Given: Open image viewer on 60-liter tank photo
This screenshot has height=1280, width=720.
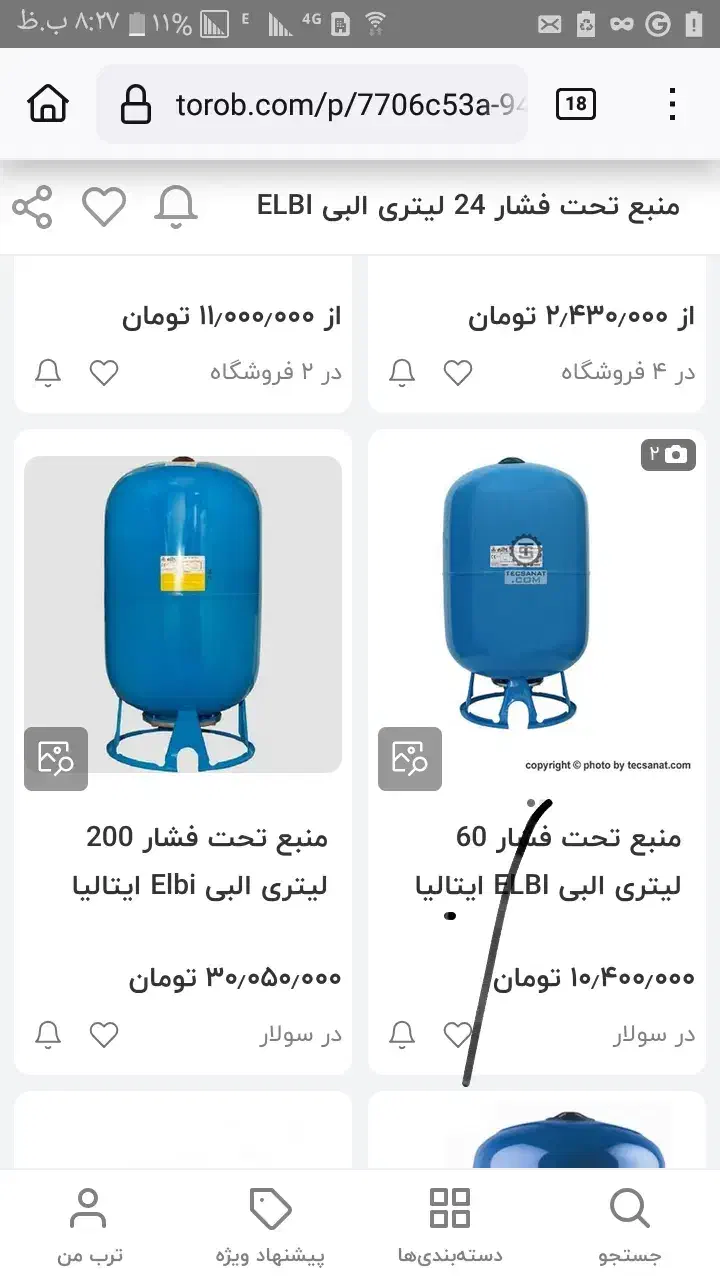Looking at the screenshot, I should click(410, 758).
